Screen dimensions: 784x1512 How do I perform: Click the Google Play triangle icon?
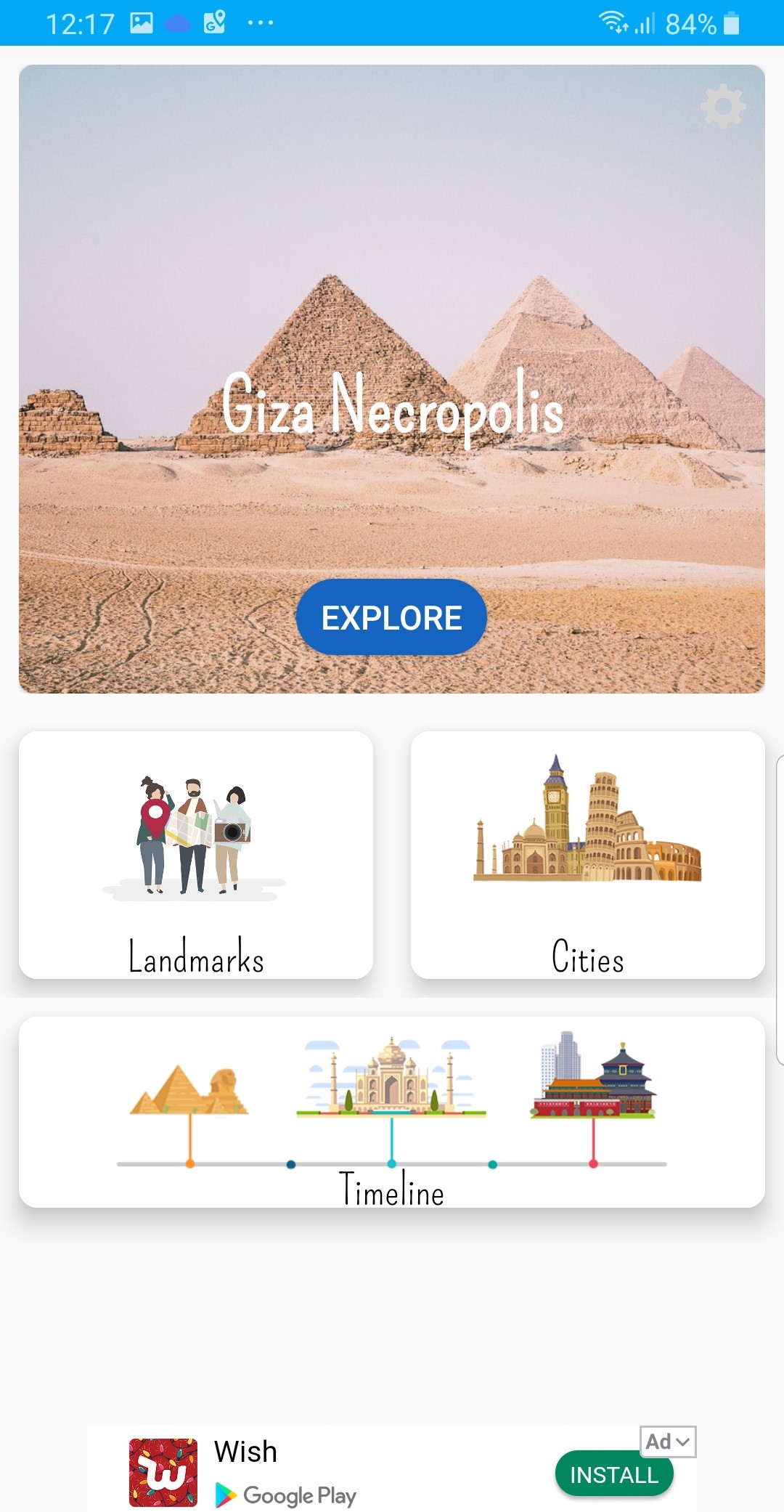pyautogui.click(x=226, y=1495)
